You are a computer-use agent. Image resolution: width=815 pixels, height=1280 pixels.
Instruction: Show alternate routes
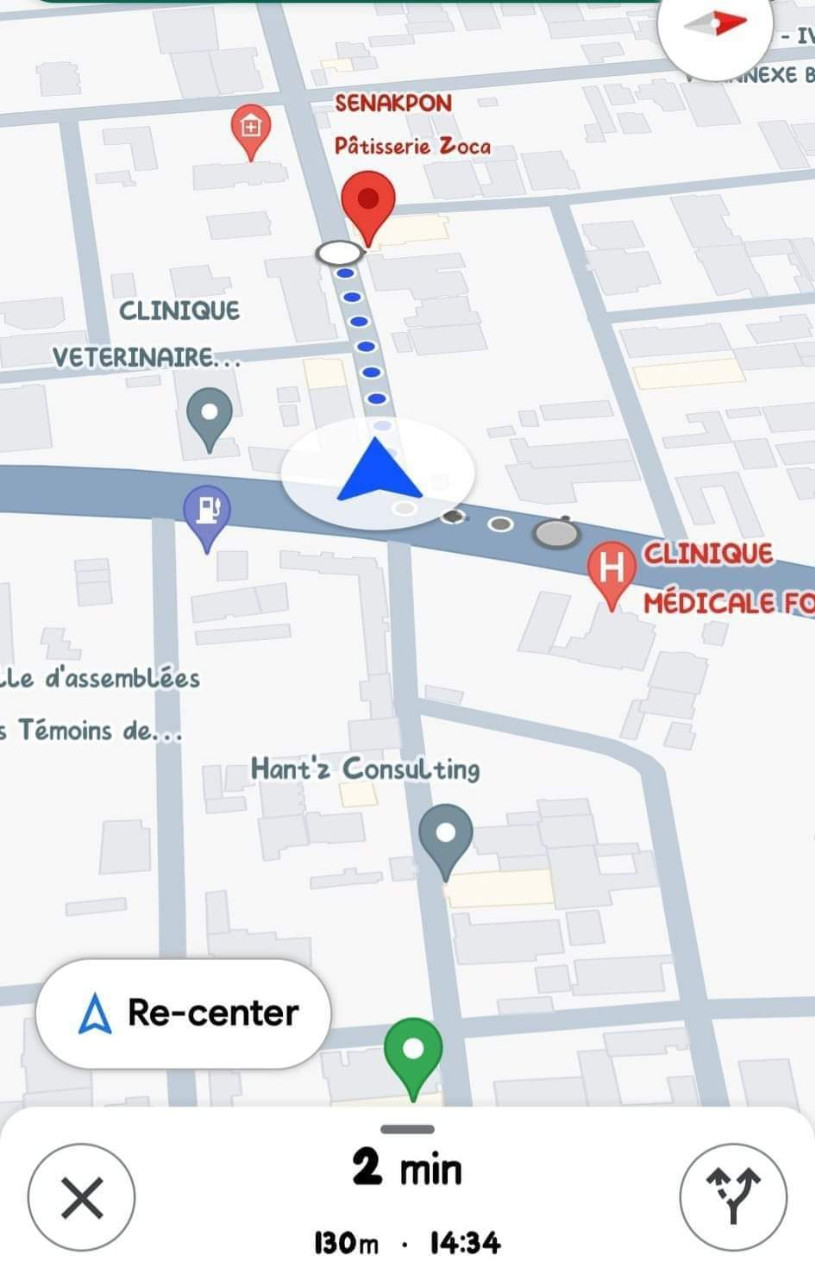pyautogui.click(x=732, y=1197)
